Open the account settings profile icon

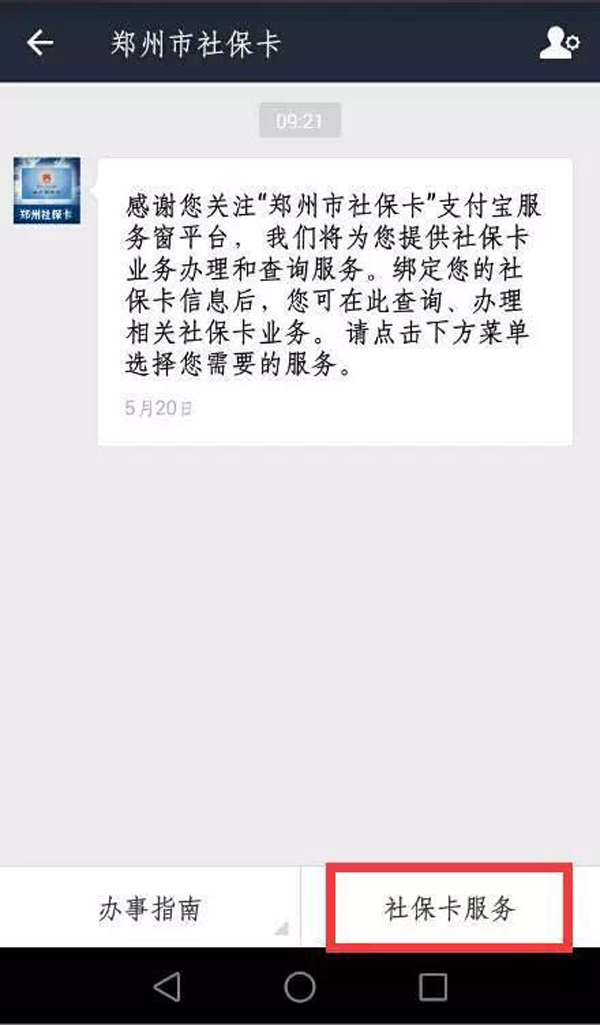pos(558,43)
